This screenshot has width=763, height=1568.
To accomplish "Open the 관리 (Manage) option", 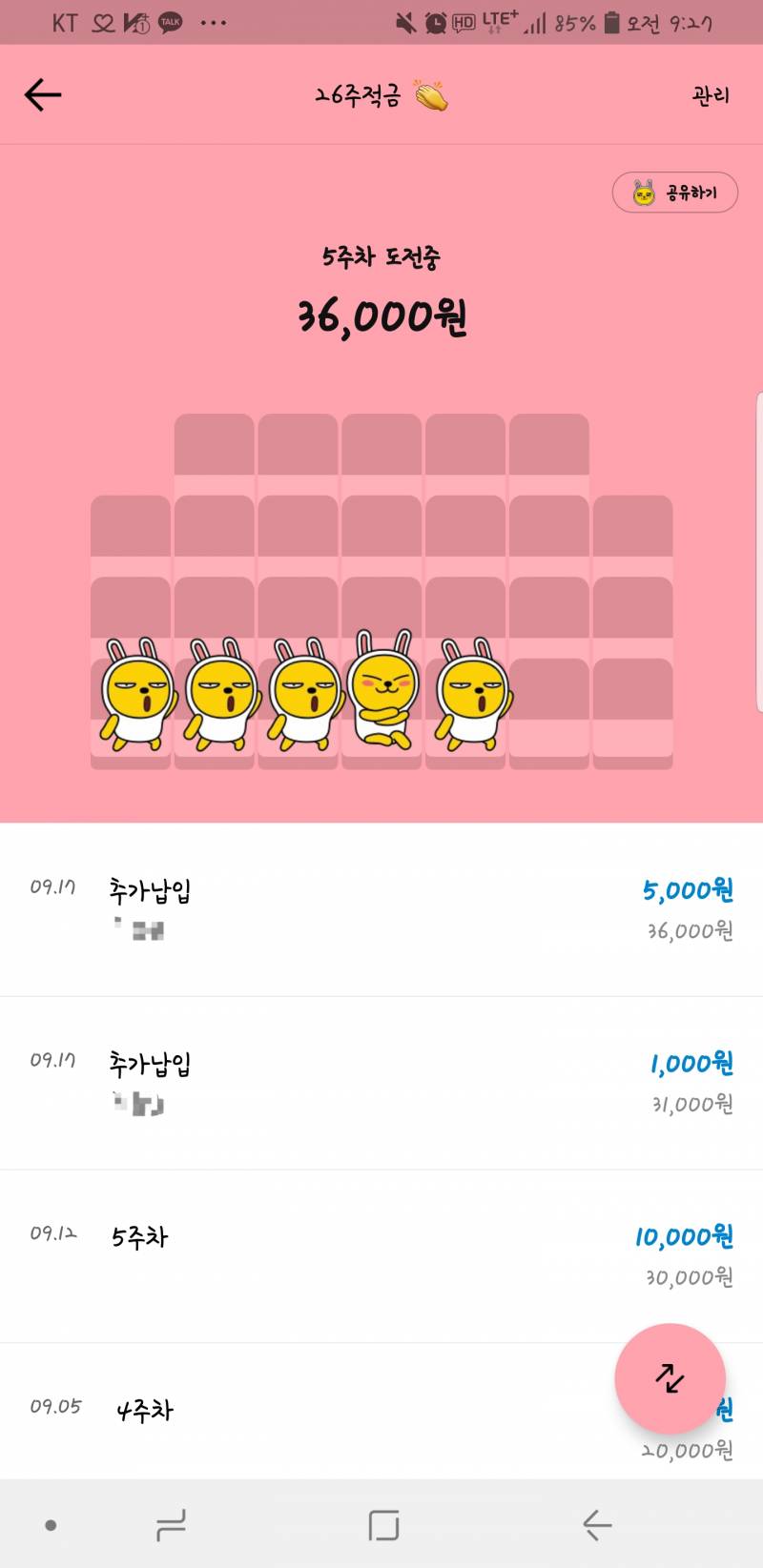I will coord(710,93).
